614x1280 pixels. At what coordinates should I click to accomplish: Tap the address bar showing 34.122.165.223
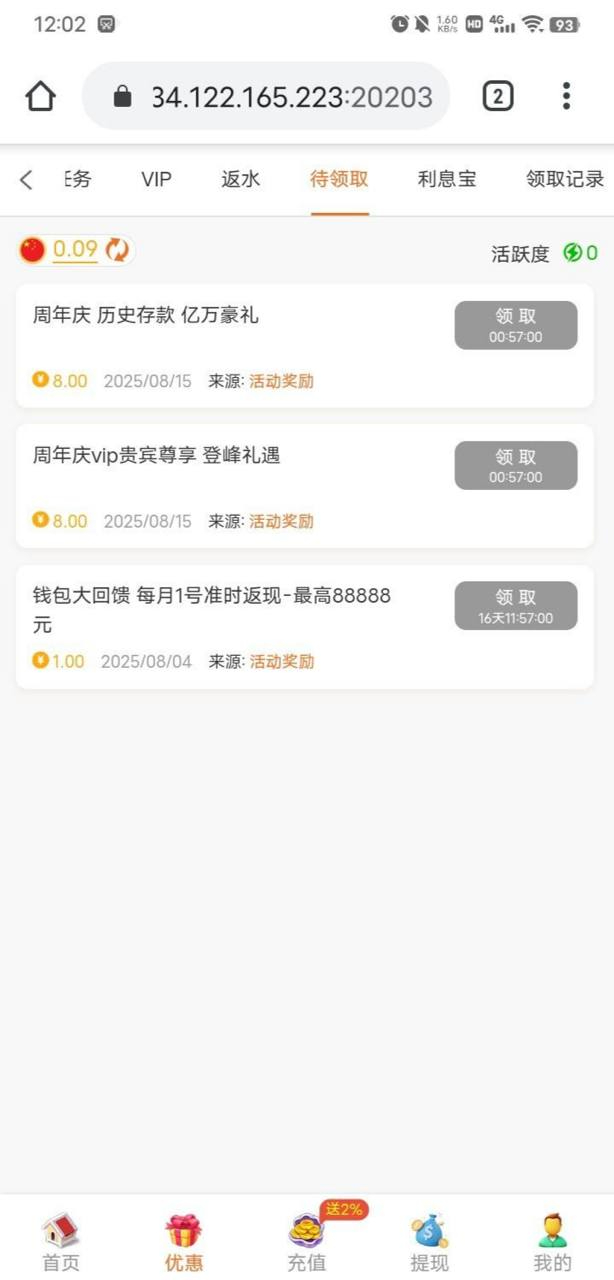pos(266,96)
